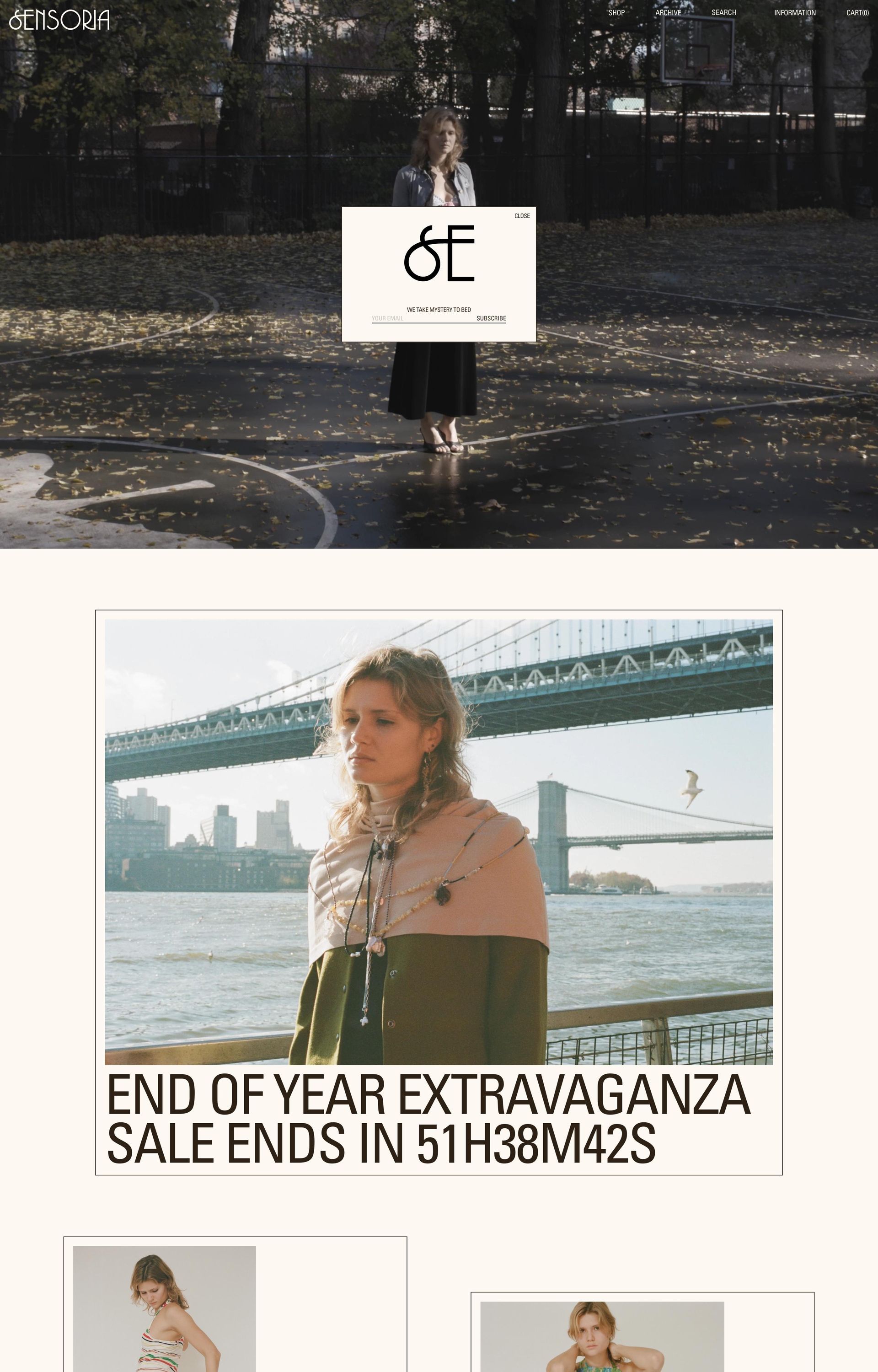Open the INFORMATION page
This screenshot has width=878, height=1372.
pos(794,12)
